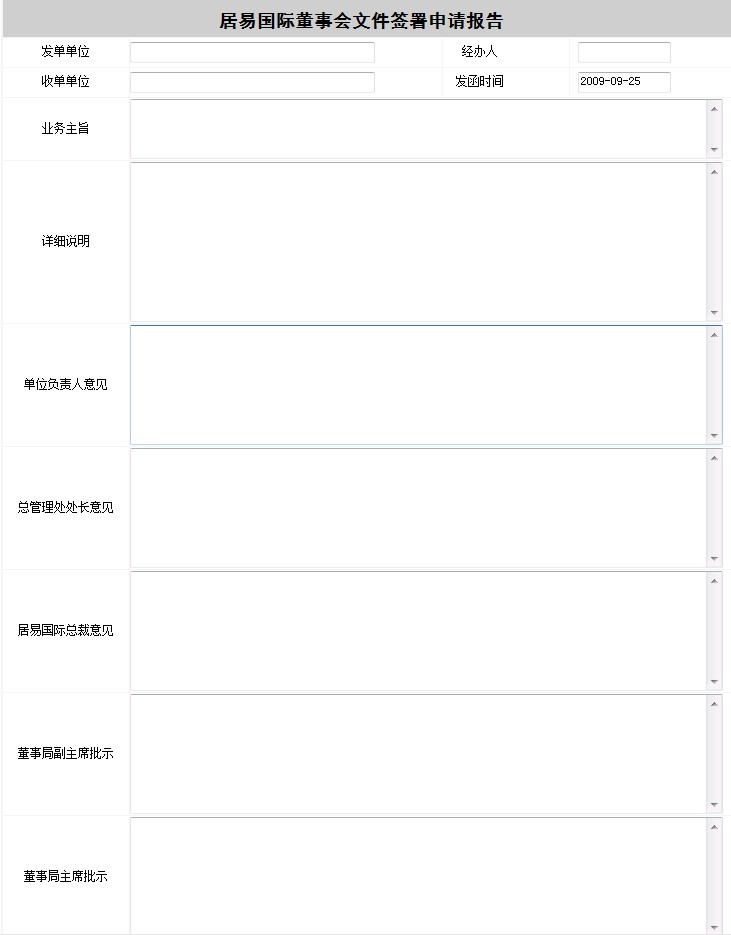
Task: Tap the 发函时间 date field
Action: click(624, 82)
